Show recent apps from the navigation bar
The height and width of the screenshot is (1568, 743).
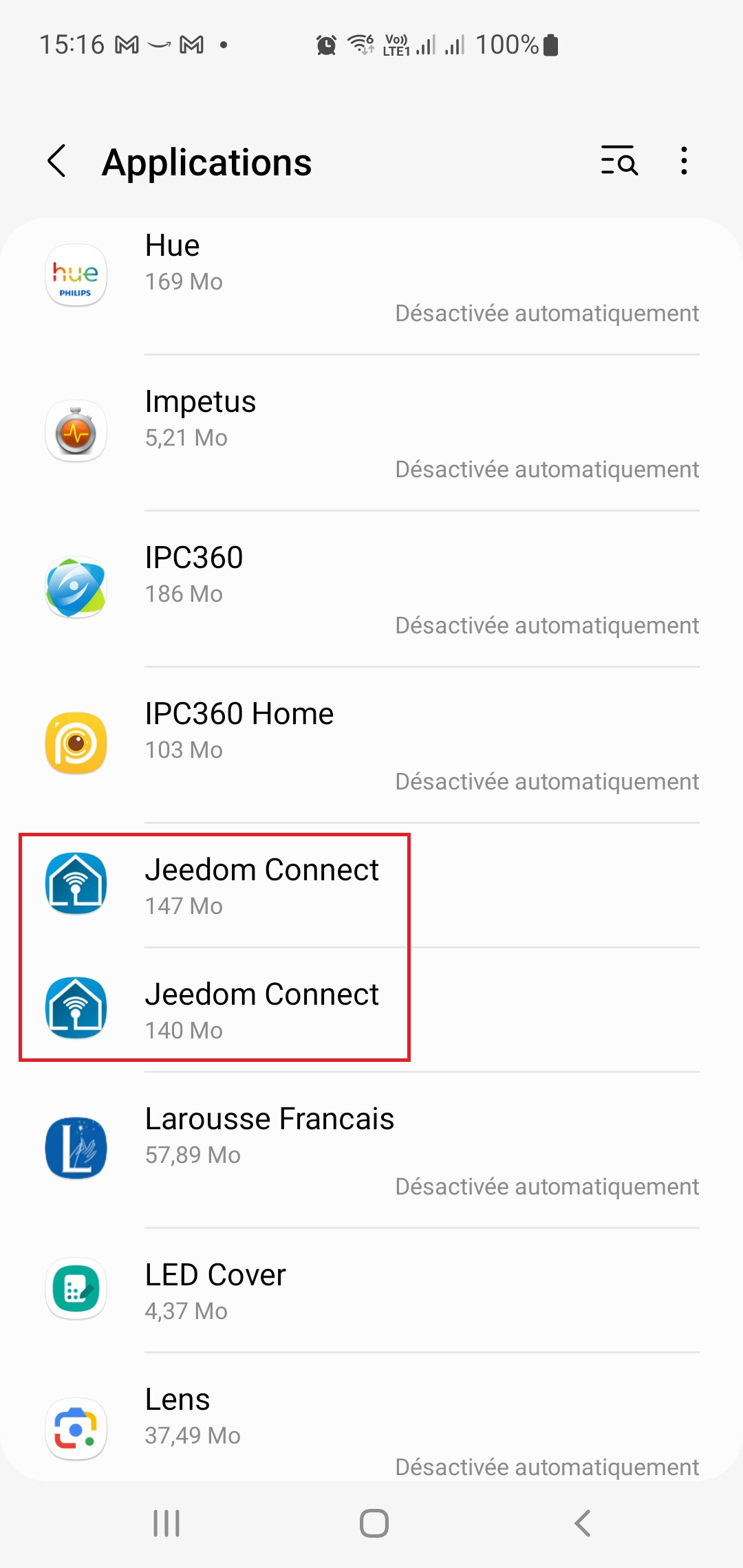click(x=166, y=1523)
